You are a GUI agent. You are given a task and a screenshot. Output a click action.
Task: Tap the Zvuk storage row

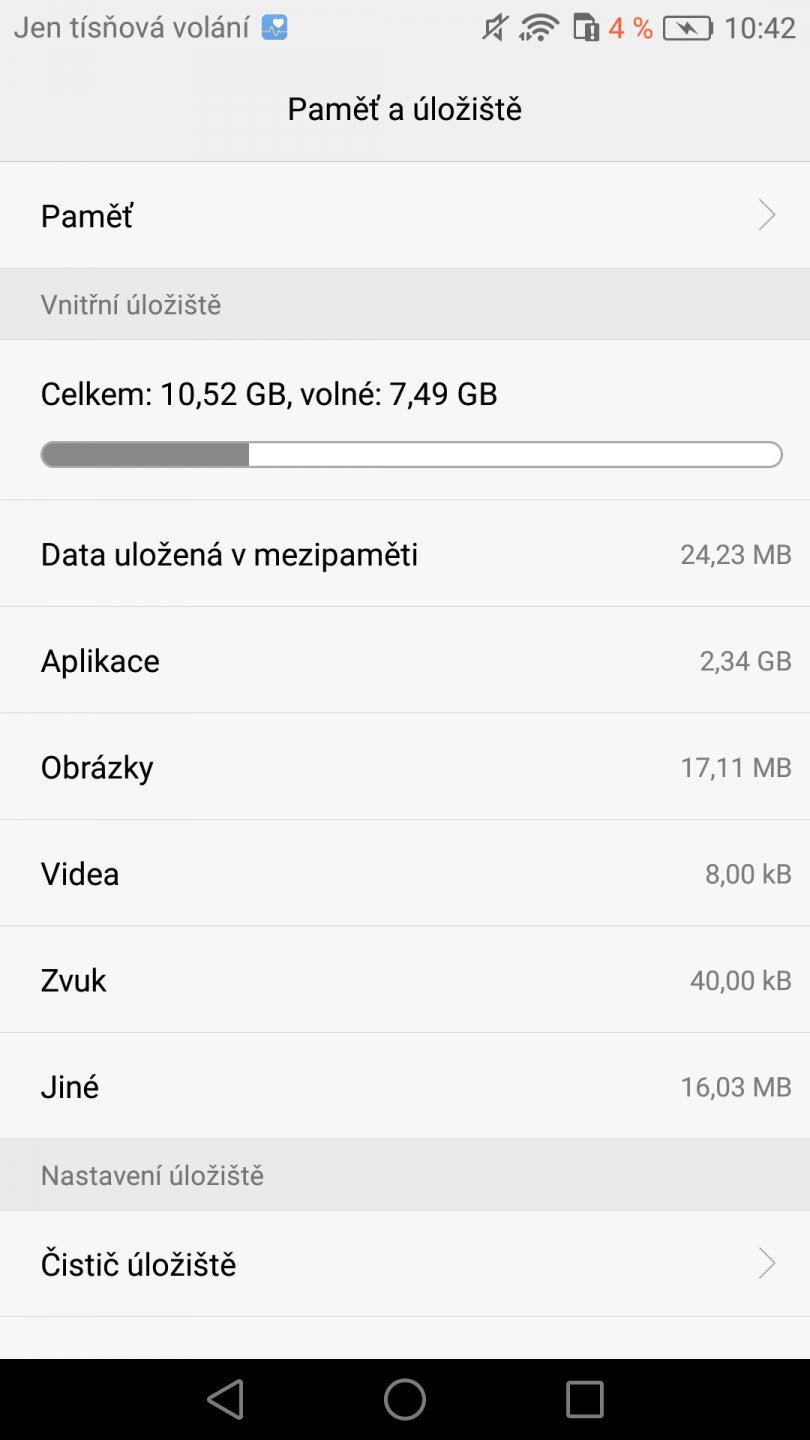(x=405, y=979)
